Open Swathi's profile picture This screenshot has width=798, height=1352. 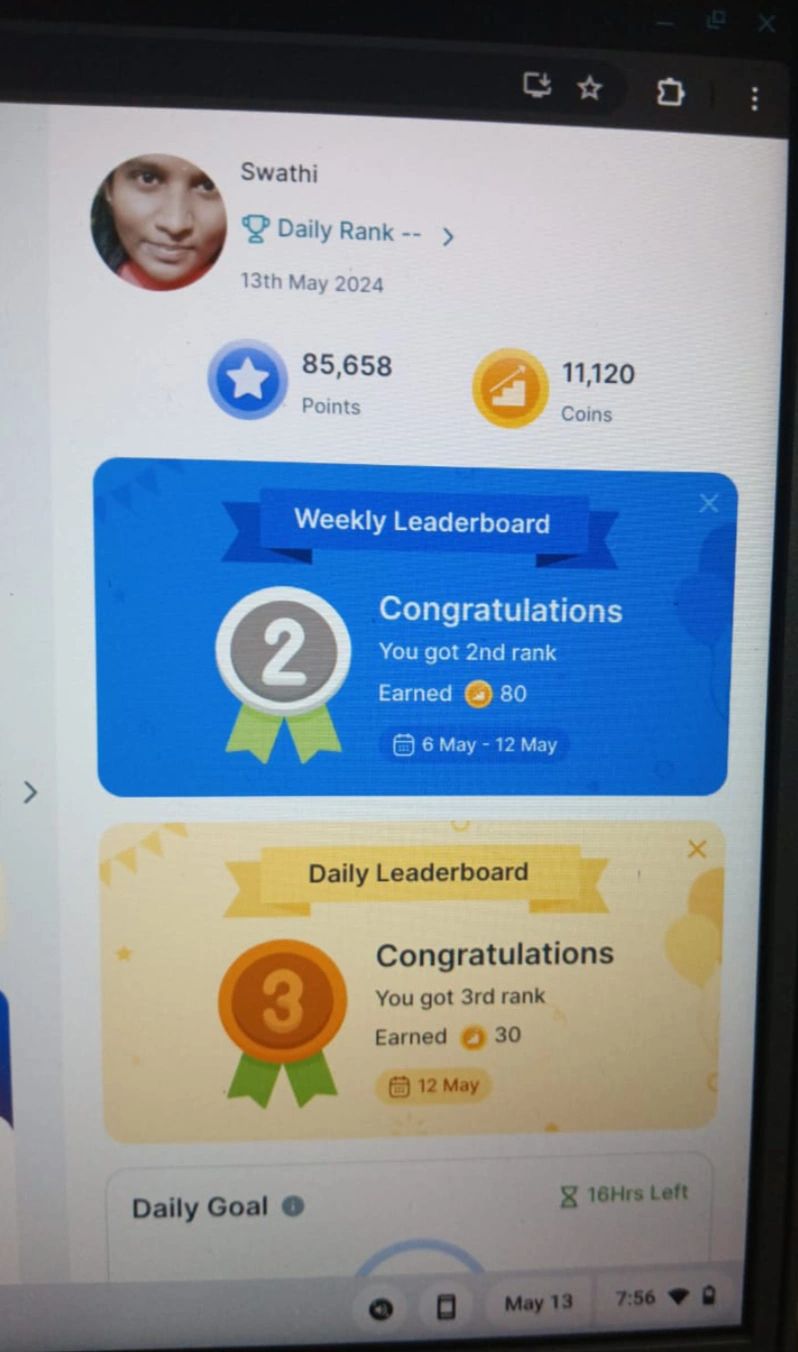[158, 222]
